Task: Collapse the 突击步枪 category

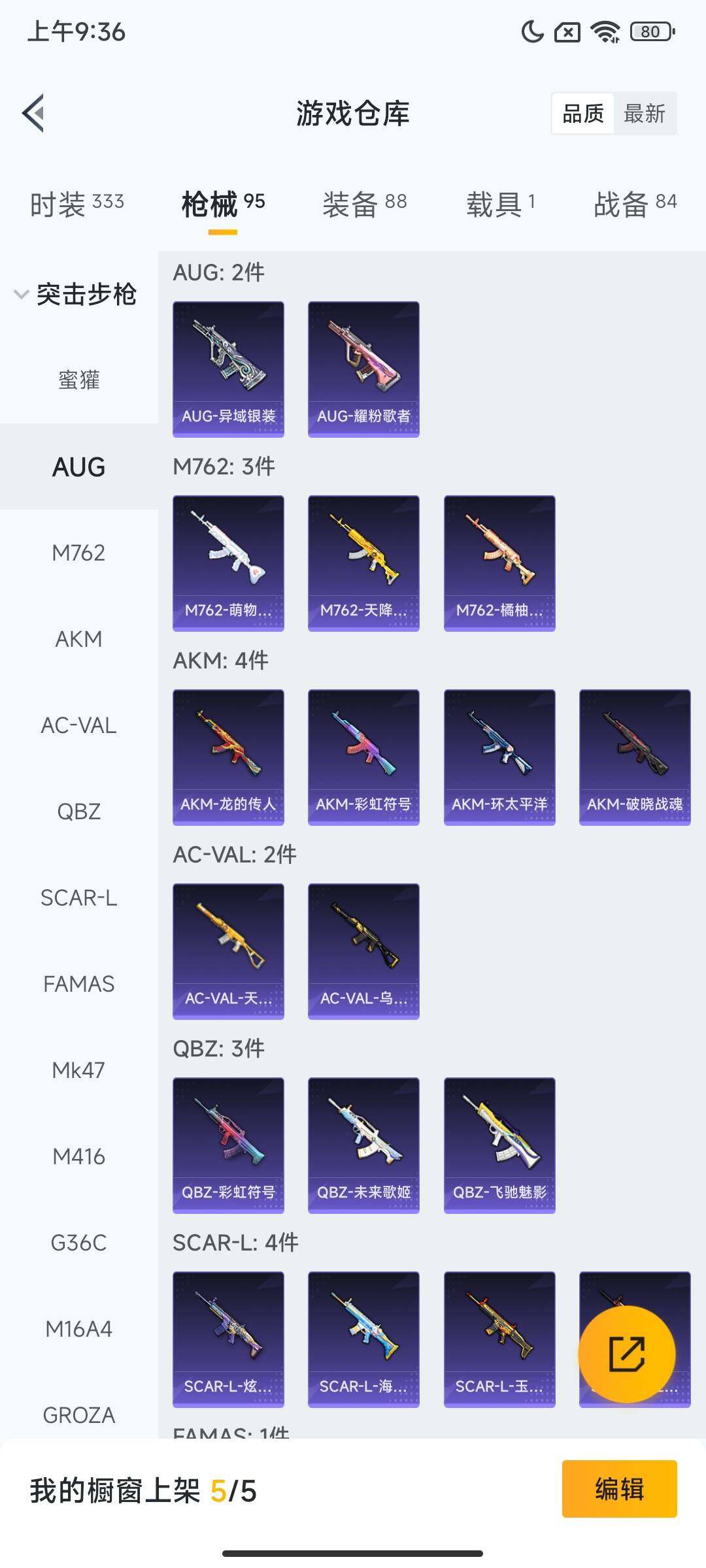Action: [75, 294]
